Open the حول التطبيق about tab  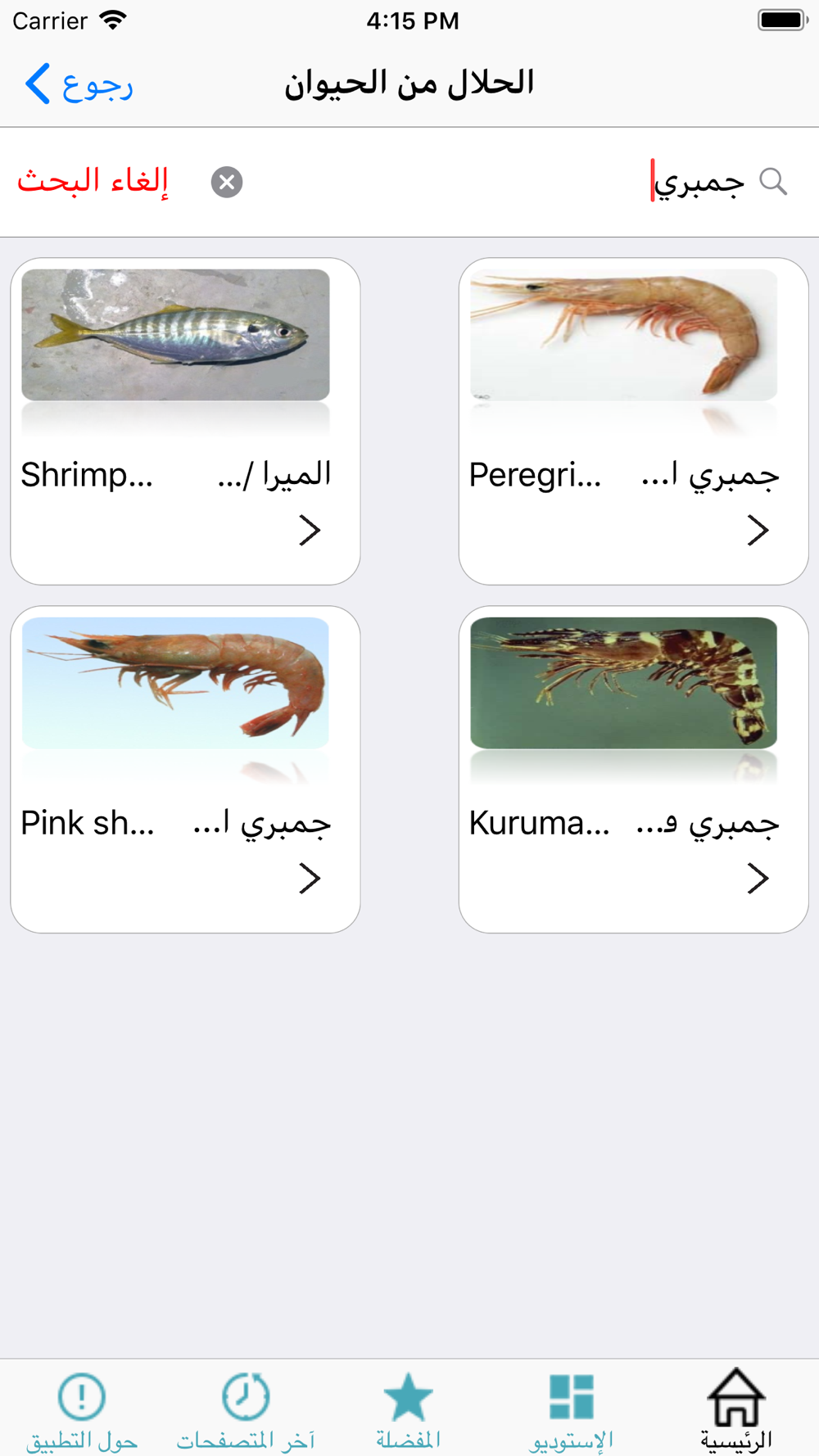click(82, 1409)
